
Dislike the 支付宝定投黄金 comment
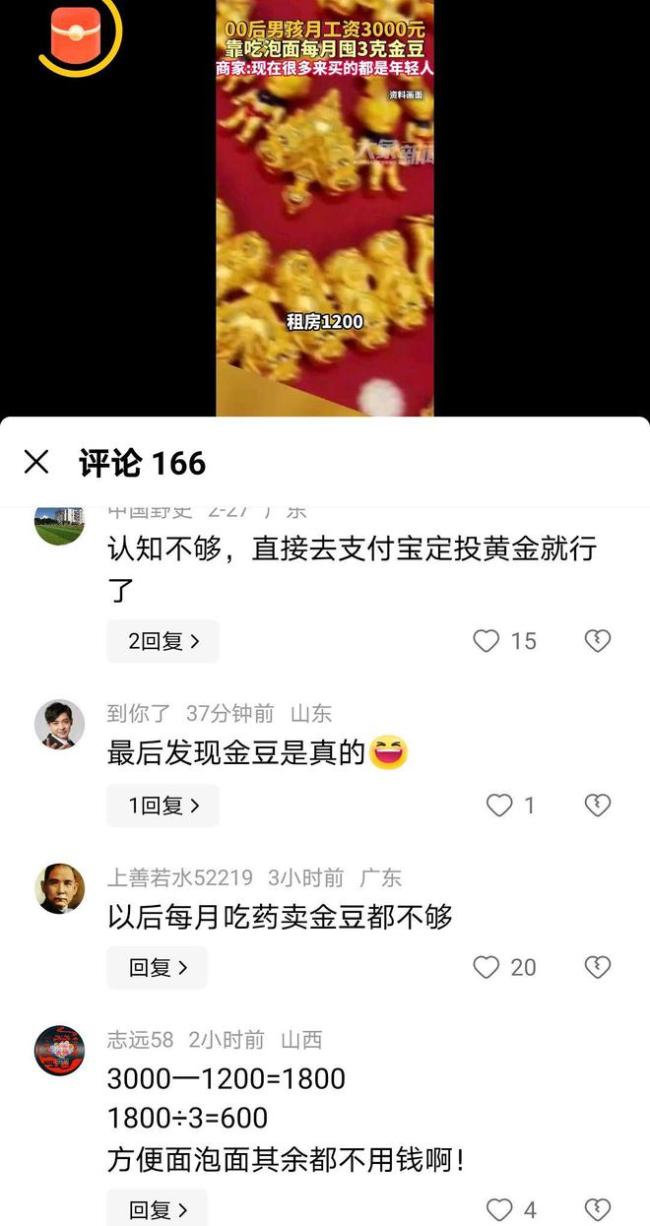coord(597,642)
